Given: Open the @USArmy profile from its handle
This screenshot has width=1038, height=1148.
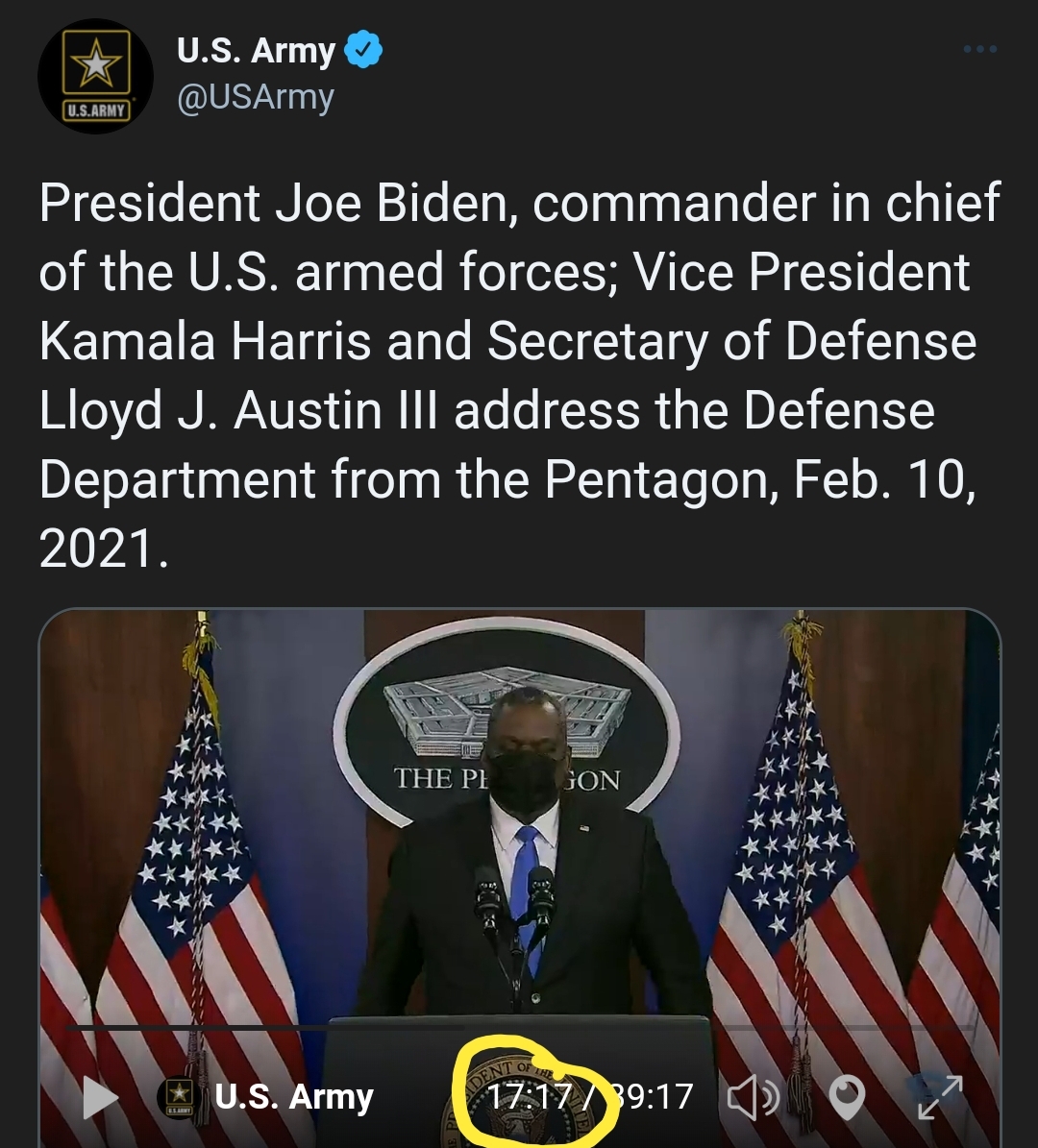Looking at the screenshot, I should pyautogui.click(x=256, y=97).
